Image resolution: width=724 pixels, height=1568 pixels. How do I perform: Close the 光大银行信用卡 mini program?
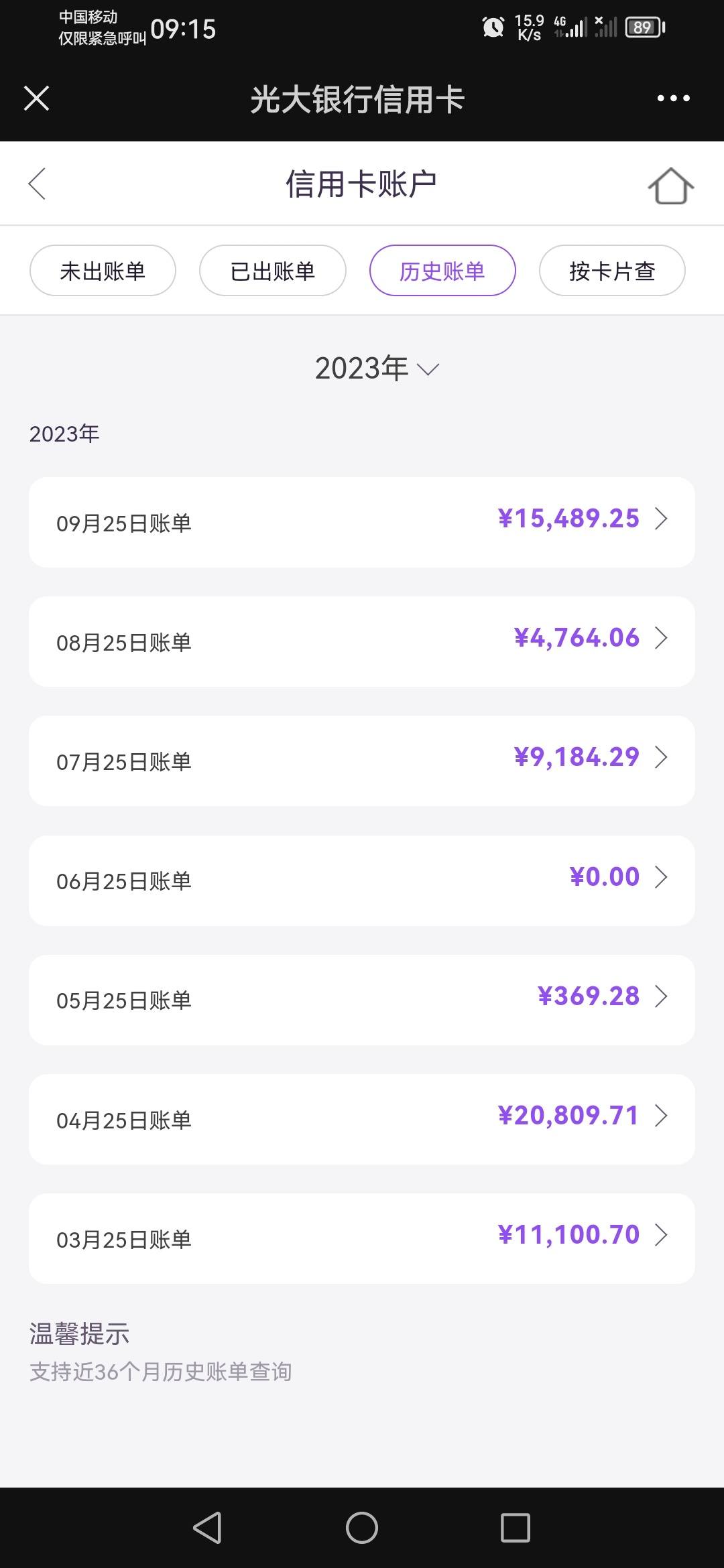[x=37, y=99]
